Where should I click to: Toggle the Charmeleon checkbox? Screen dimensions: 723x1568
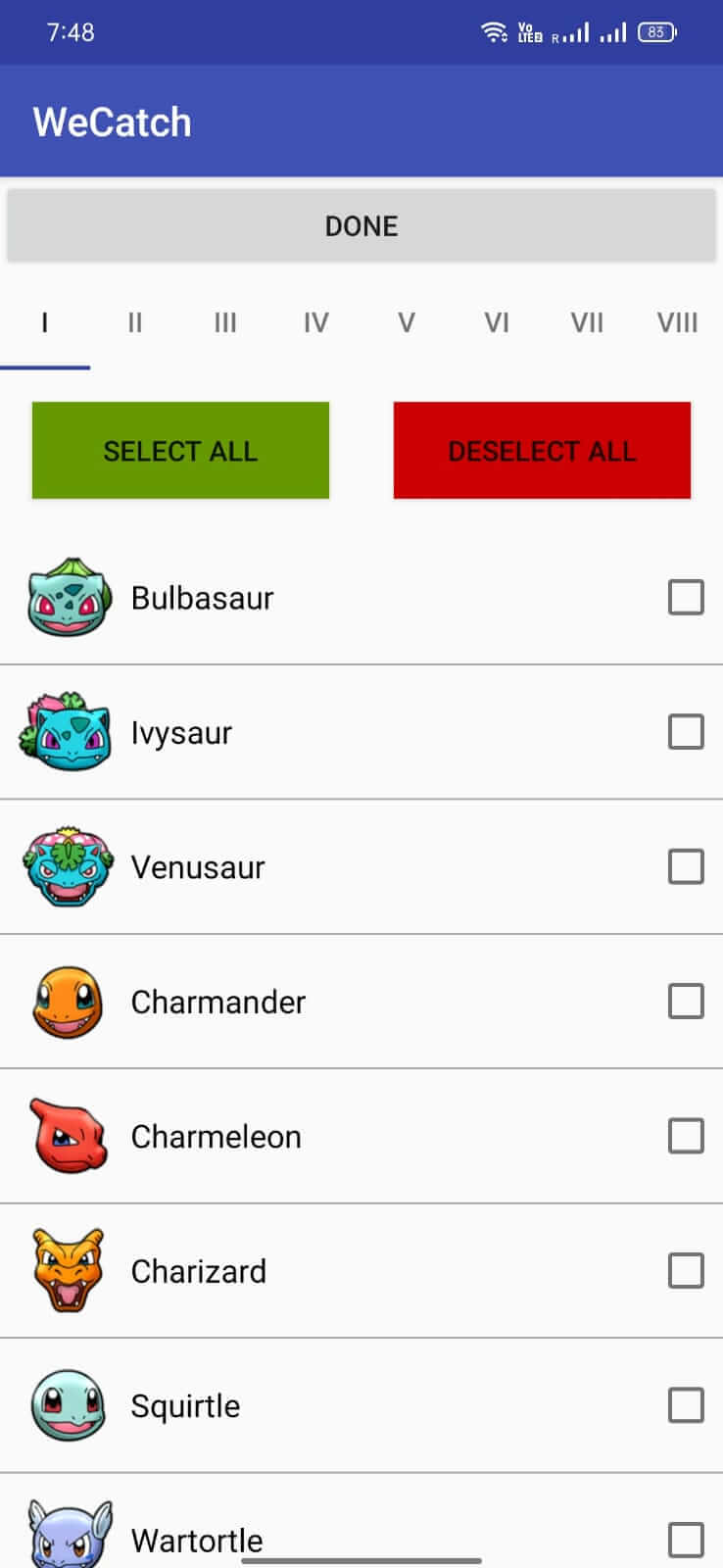point(687,1136)
